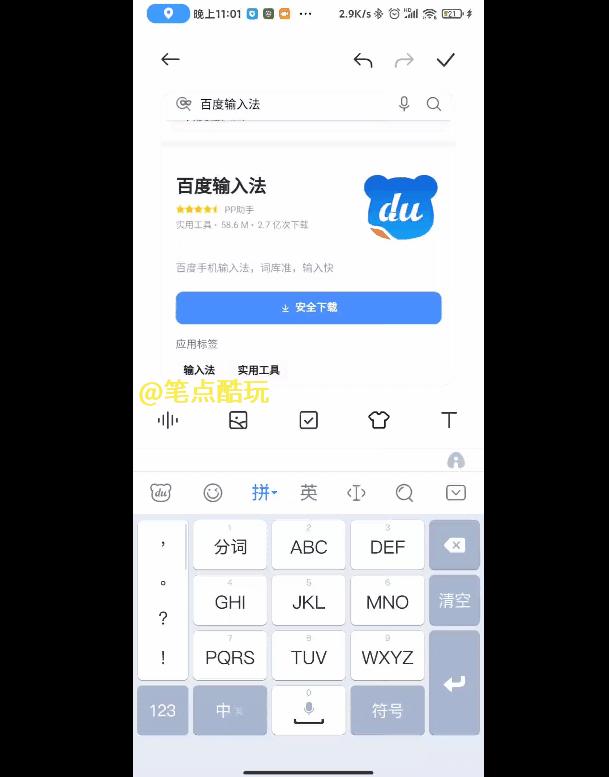Open the note theme (shirt icon) options
Viewport: 609px width, 777px height.
(x=379, y=420)
